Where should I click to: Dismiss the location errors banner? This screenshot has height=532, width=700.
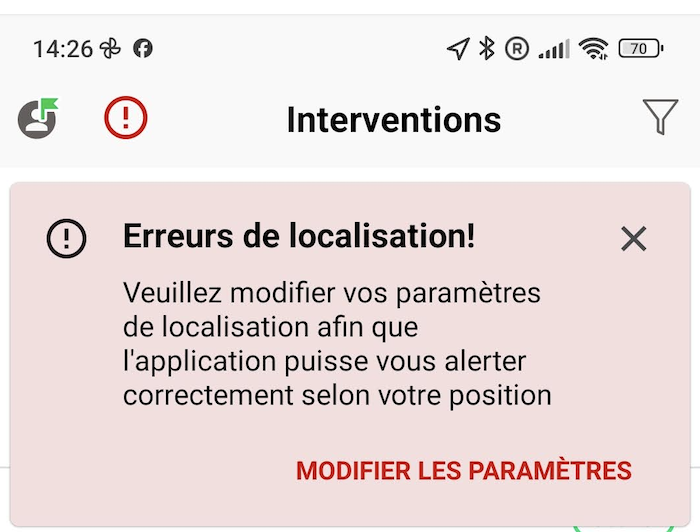coord(633,238)
